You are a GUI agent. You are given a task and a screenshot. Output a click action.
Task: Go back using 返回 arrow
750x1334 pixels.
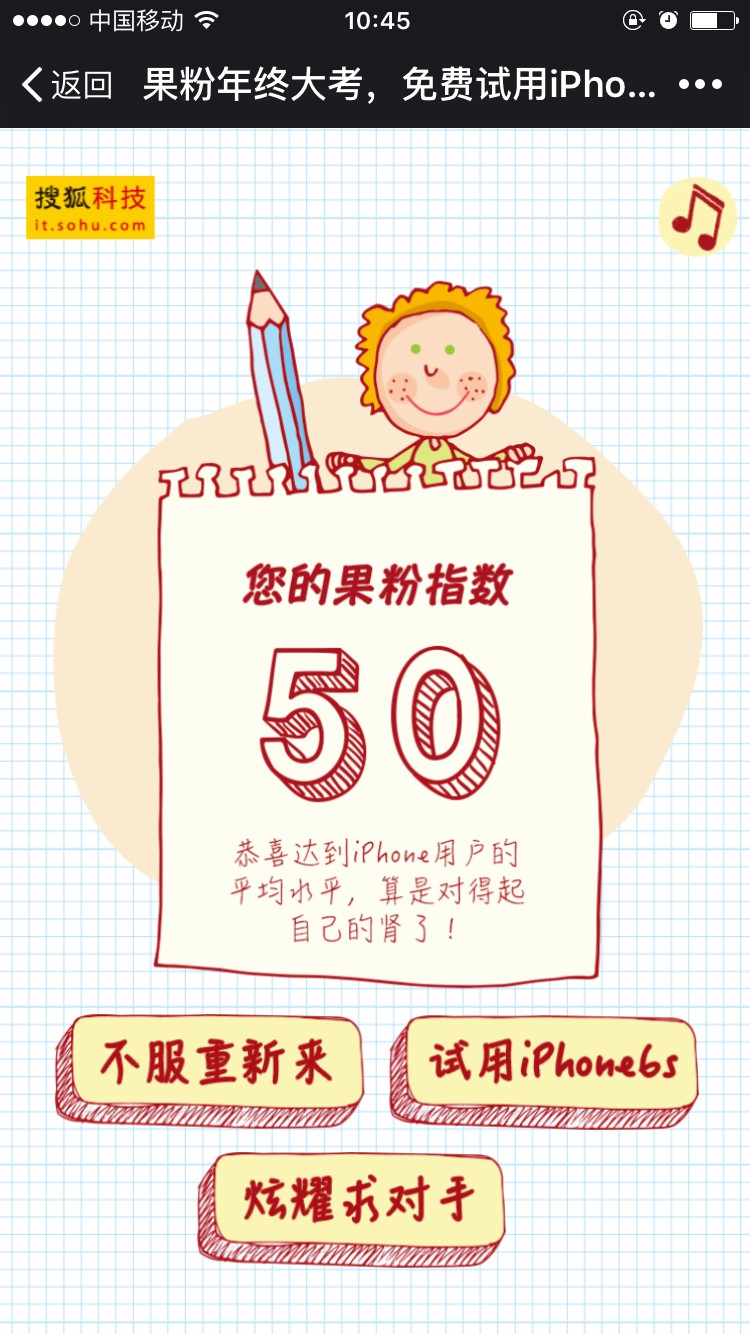[x=66, y=85]
